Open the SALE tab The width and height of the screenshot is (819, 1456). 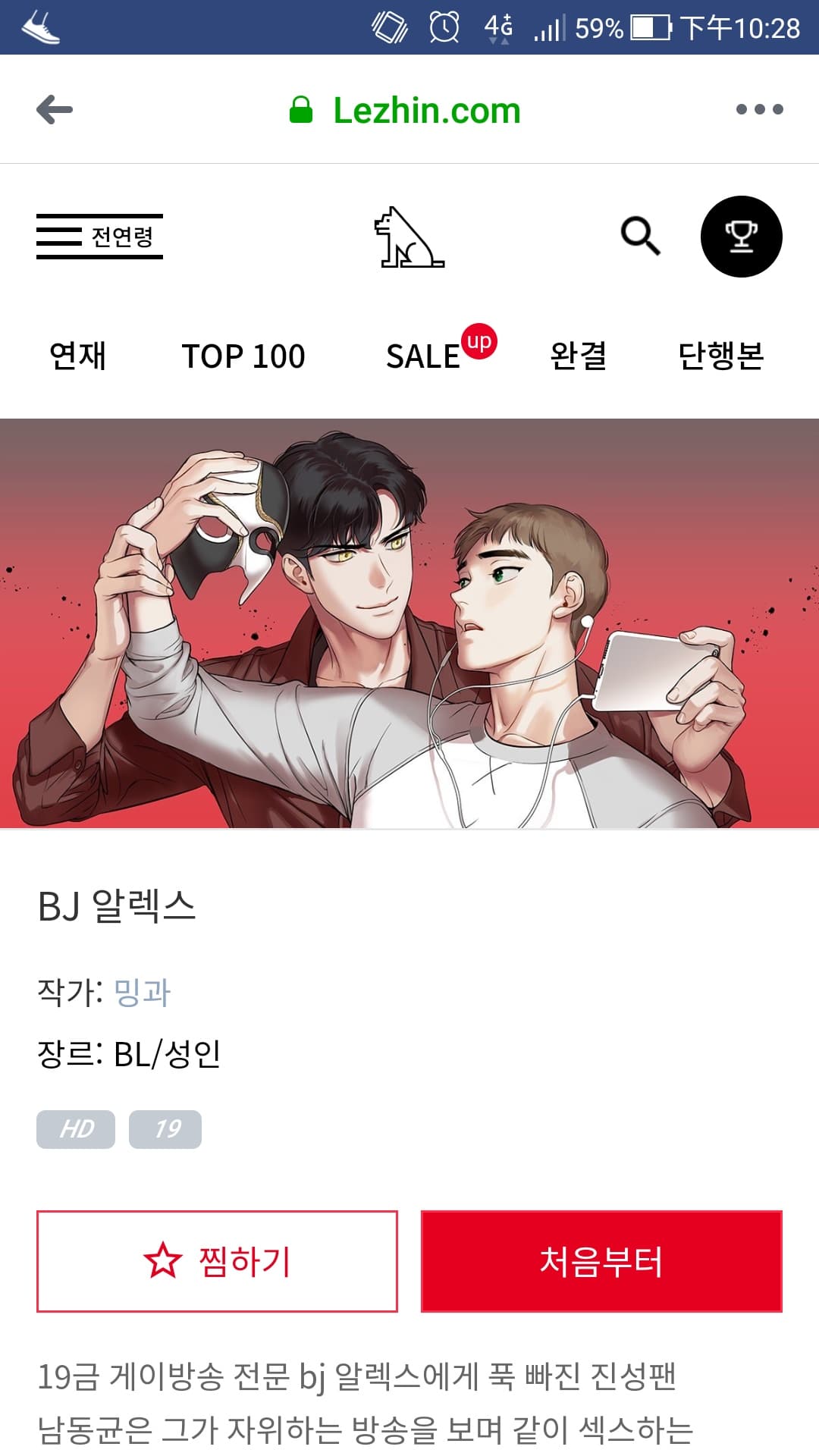coord(425,356)
